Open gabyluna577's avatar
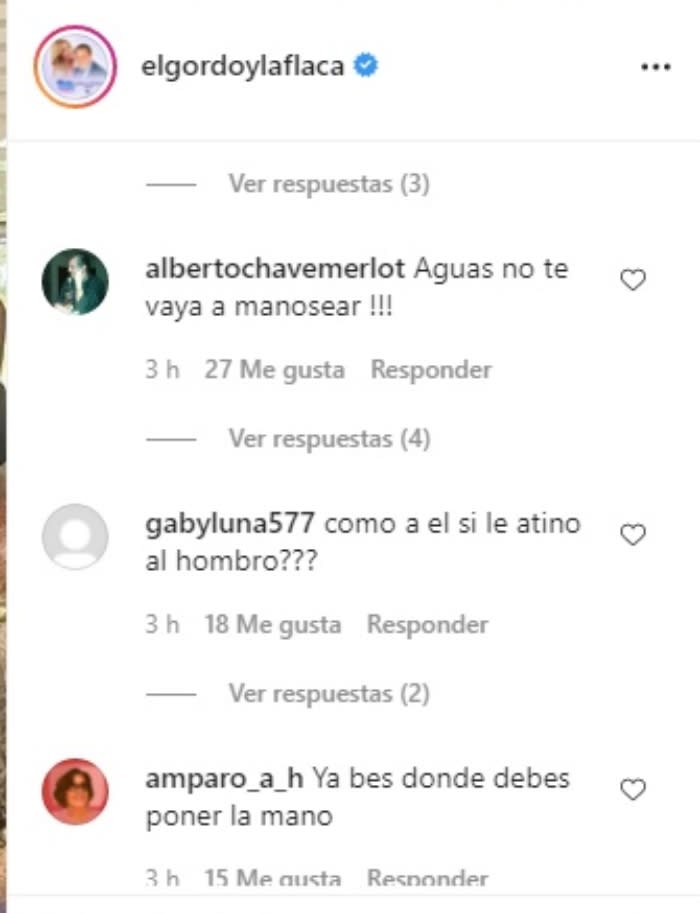This screenshot has height=913, width=700. [75, 537]
